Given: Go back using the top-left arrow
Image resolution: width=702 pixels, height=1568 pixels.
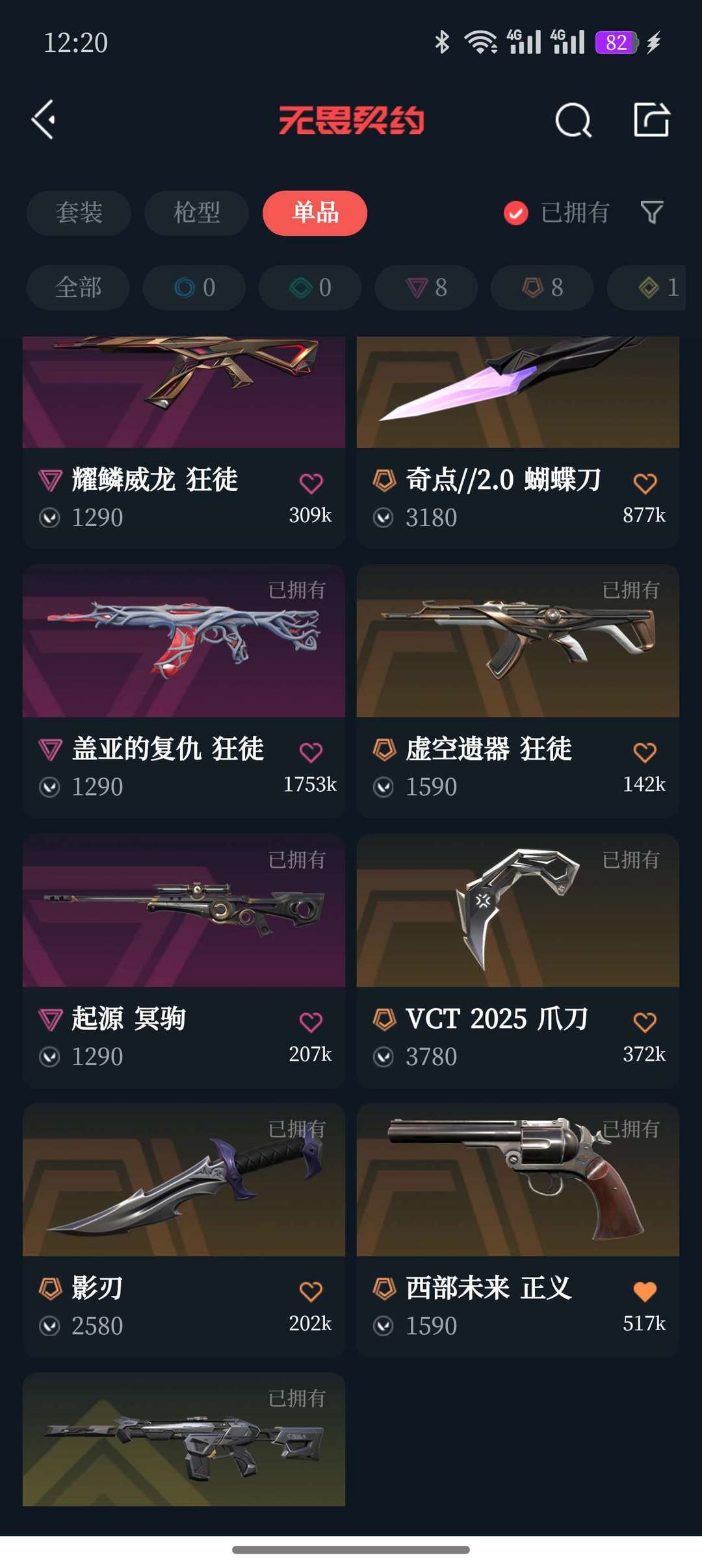Looking at the screenshot, I should [x=44, y=120].
